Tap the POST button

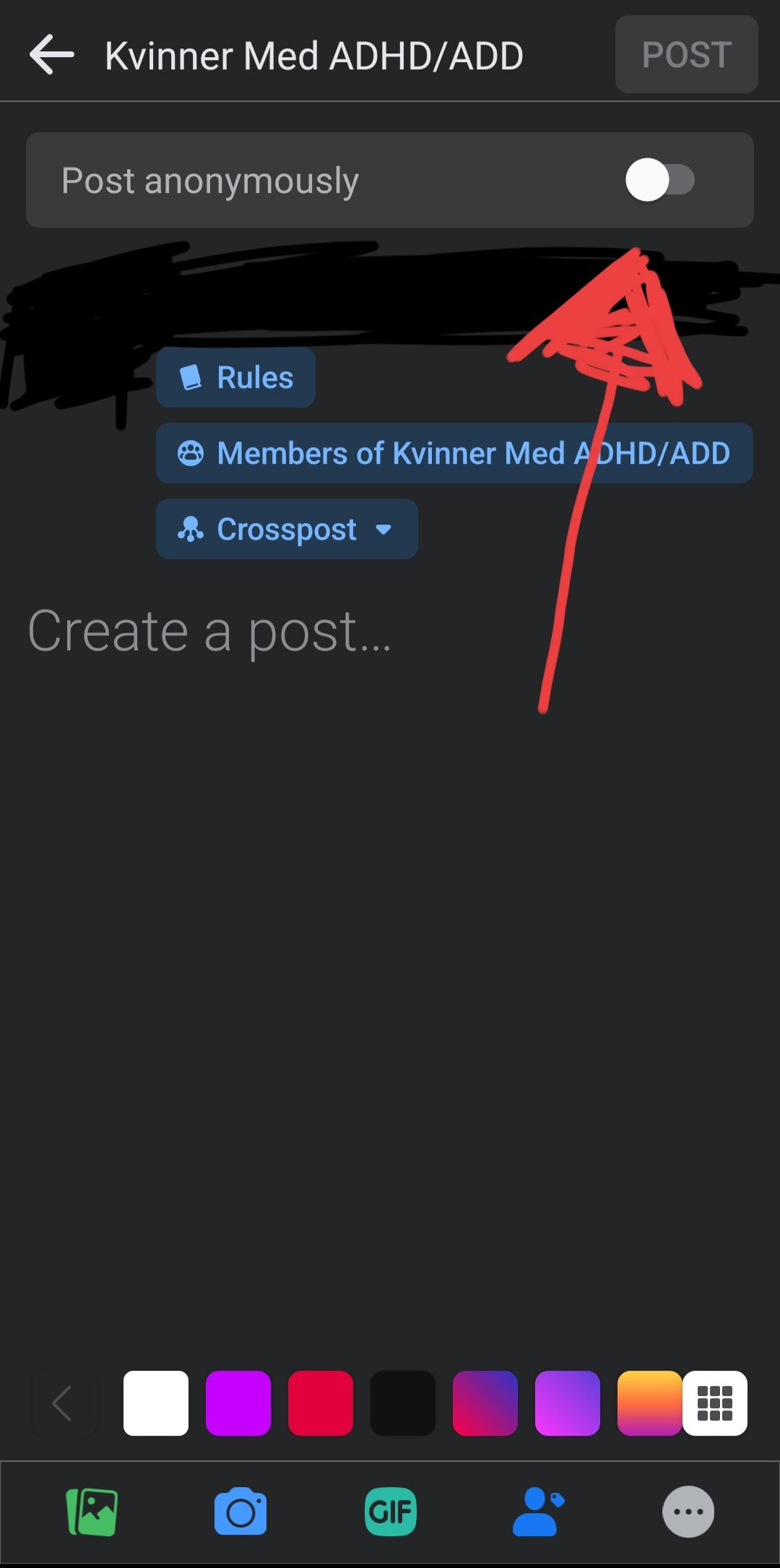(686, 55)
